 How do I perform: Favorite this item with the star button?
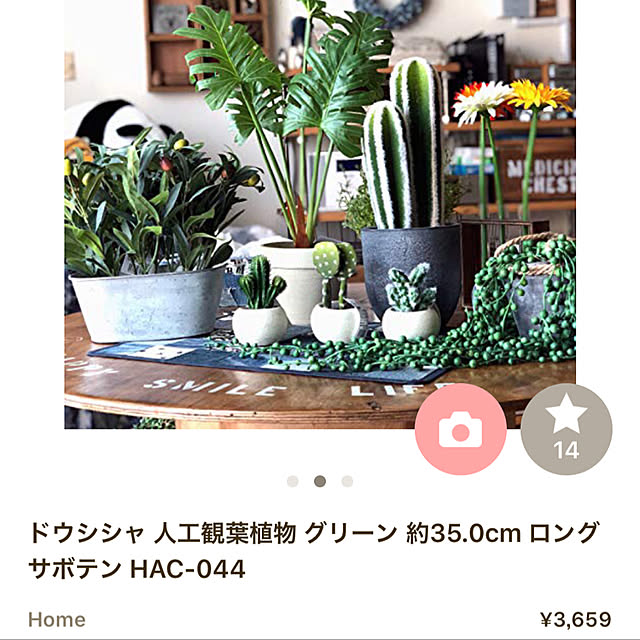[x=566, y=428]
